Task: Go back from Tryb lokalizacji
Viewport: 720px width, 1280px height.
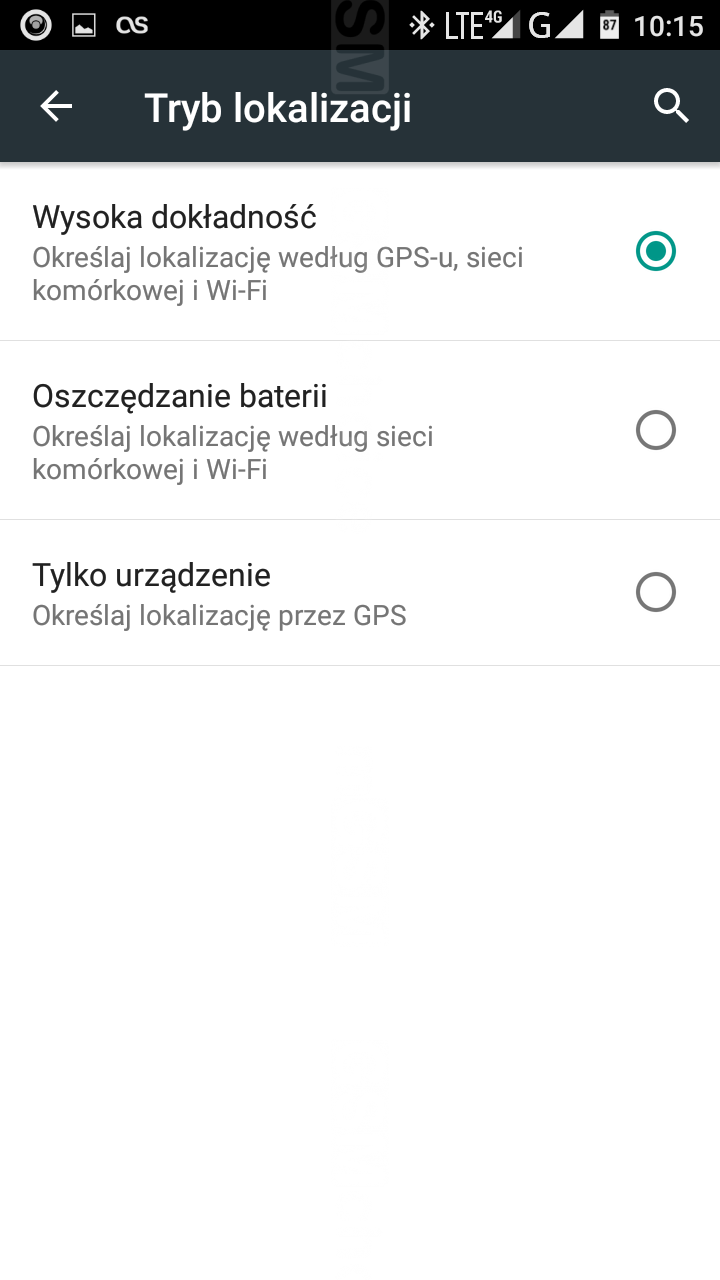Action: tap(56, 106)
